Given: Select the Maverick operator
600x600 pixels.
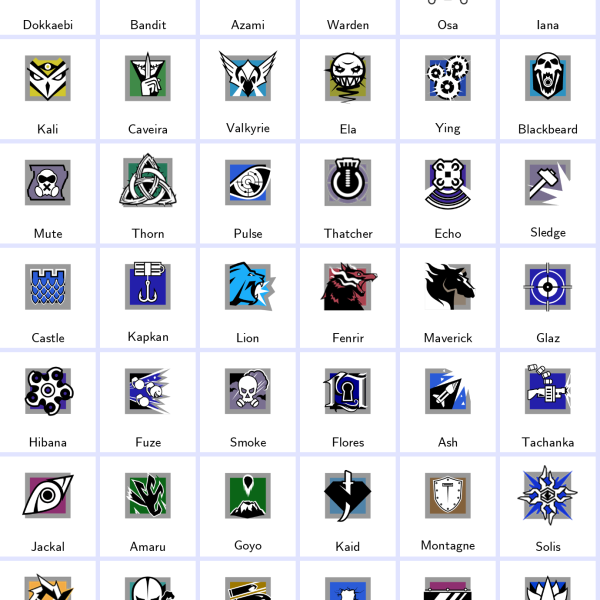Looking at the screenshot, I should (x=448, y=297).
